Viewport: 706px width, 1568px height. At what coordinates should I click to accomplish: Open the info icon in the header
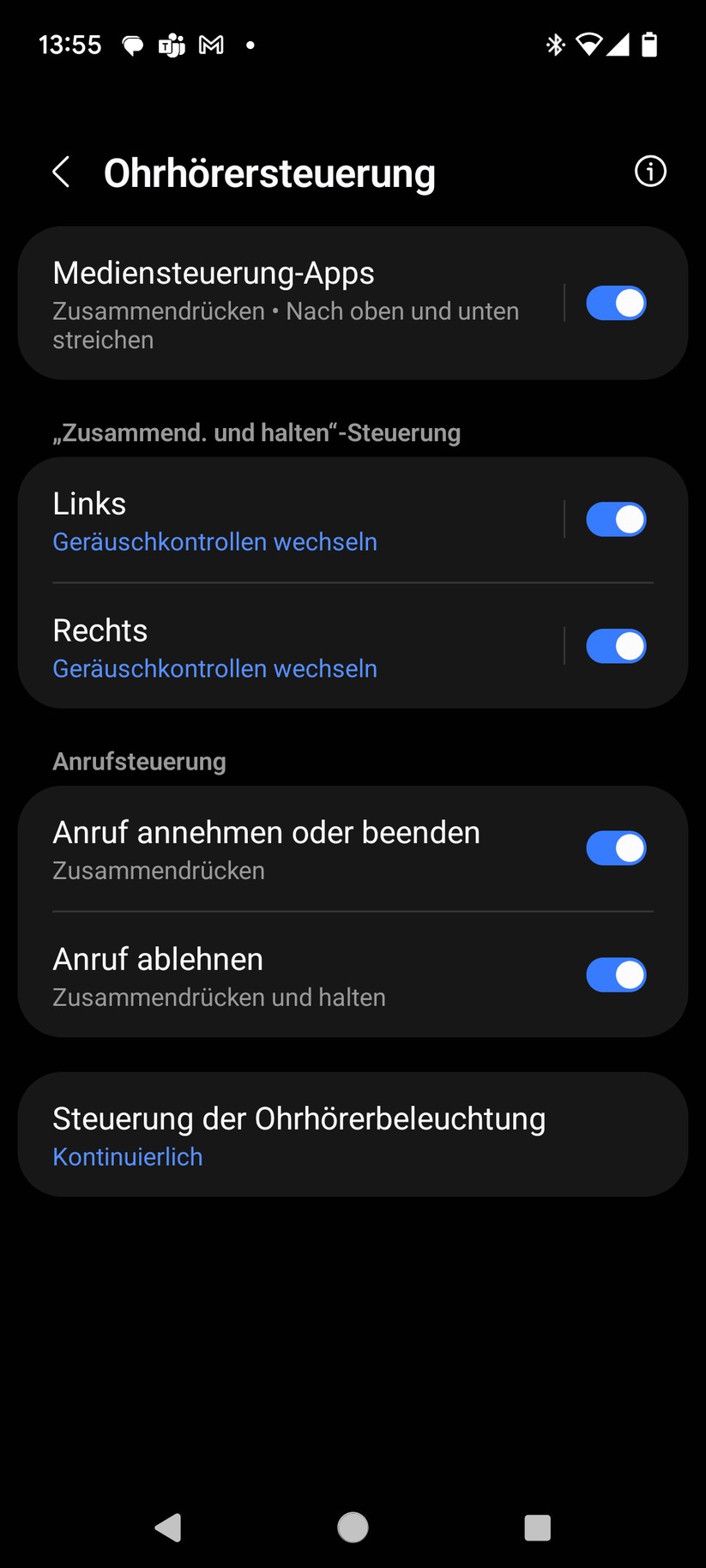coord(650,172)
